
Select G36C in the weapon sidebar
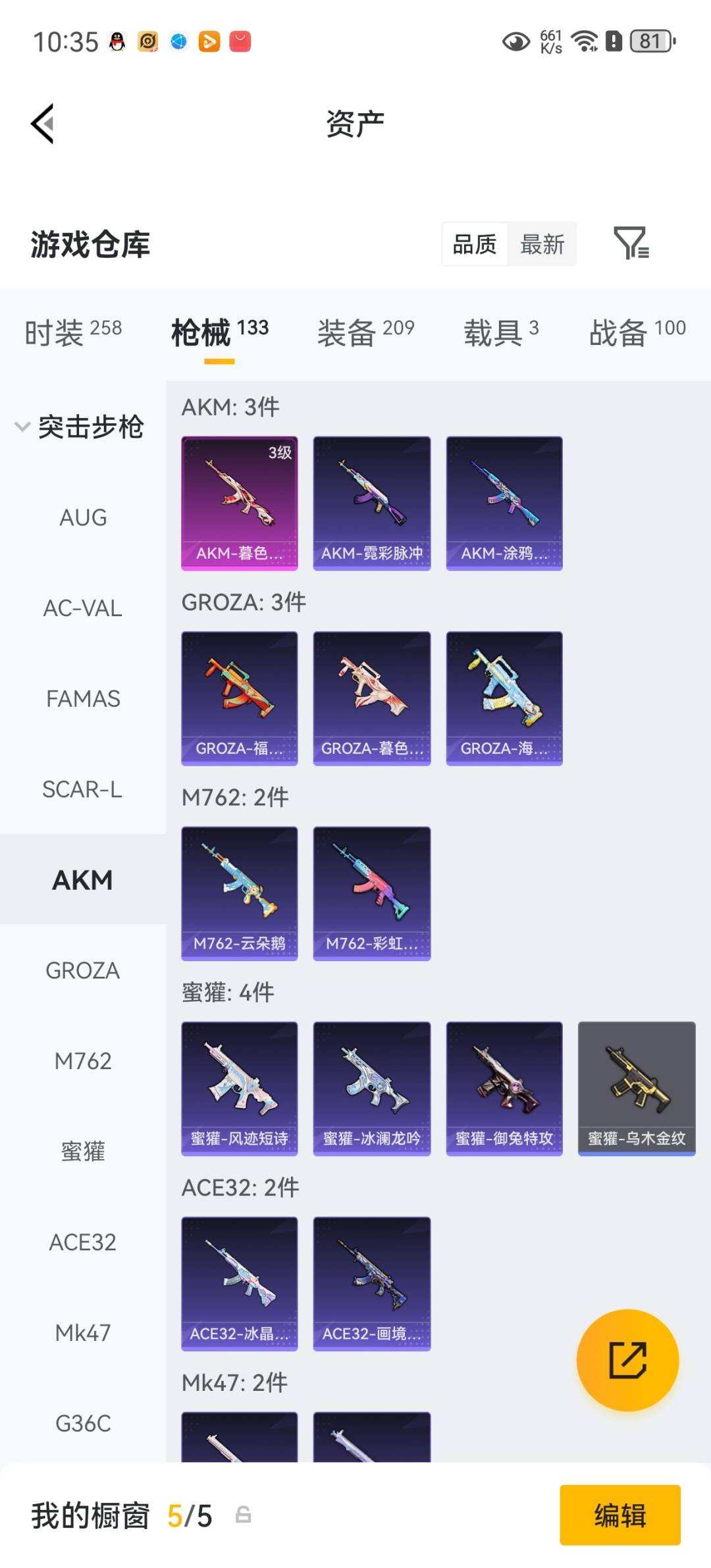(83, 1423)
